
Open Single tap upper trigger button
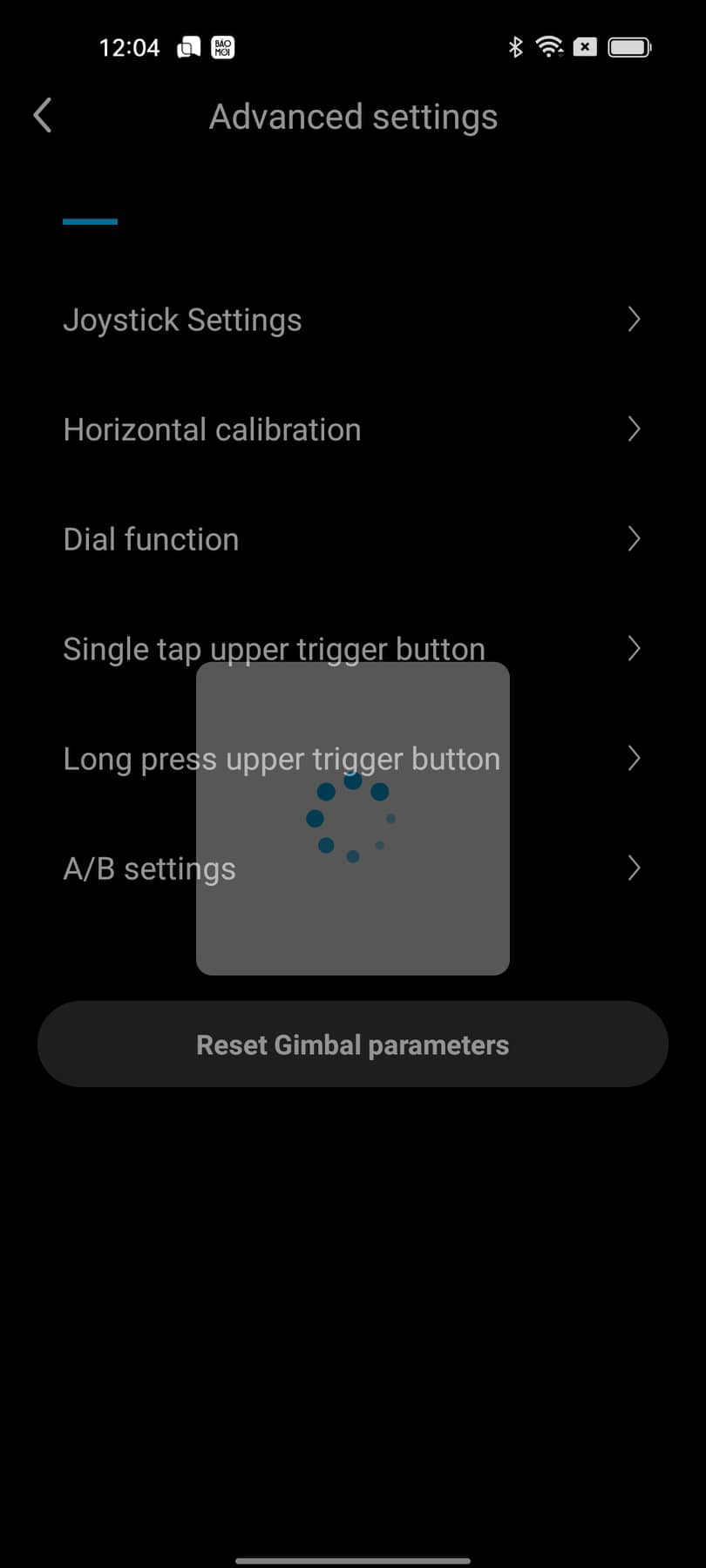pos(353,649)
